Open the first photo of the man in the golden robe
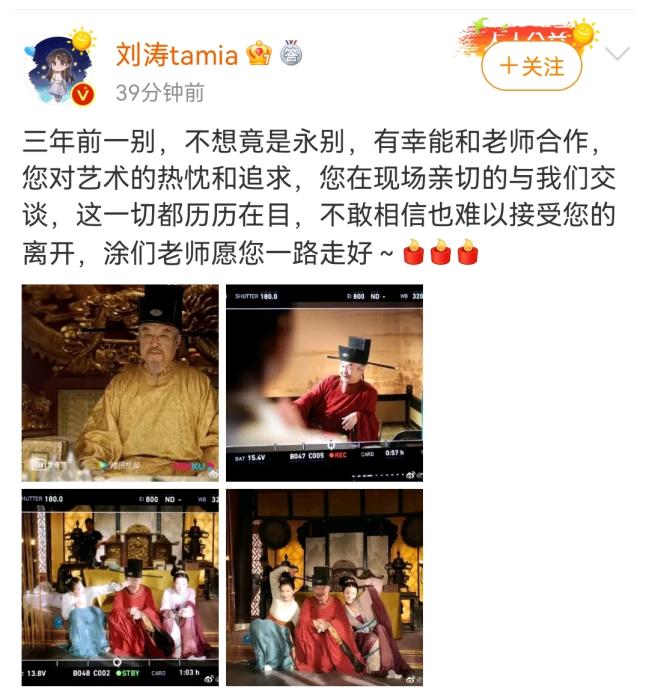The width and height of the screenshot is (649, 700). tap(120, 383)
